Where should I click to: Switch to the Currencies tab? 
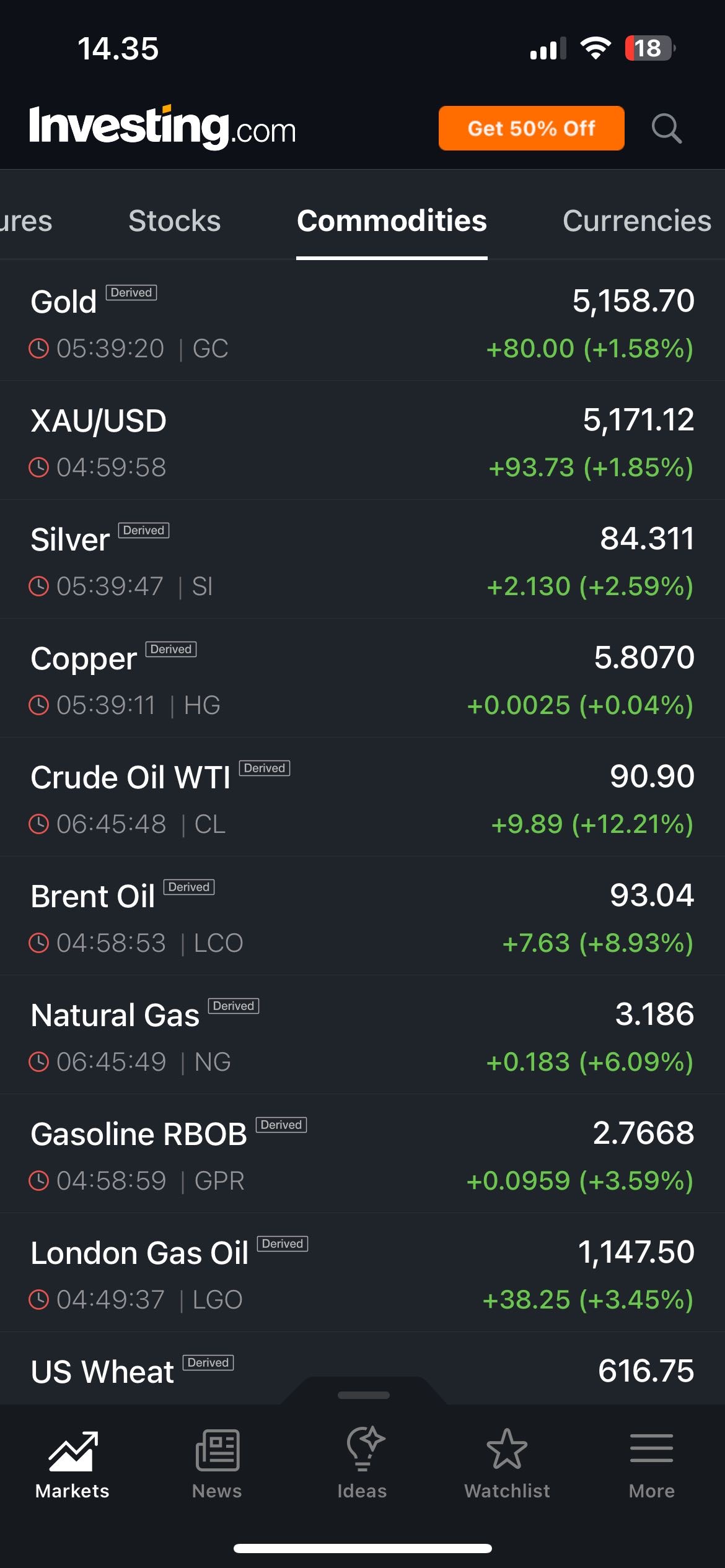point(636,221)
